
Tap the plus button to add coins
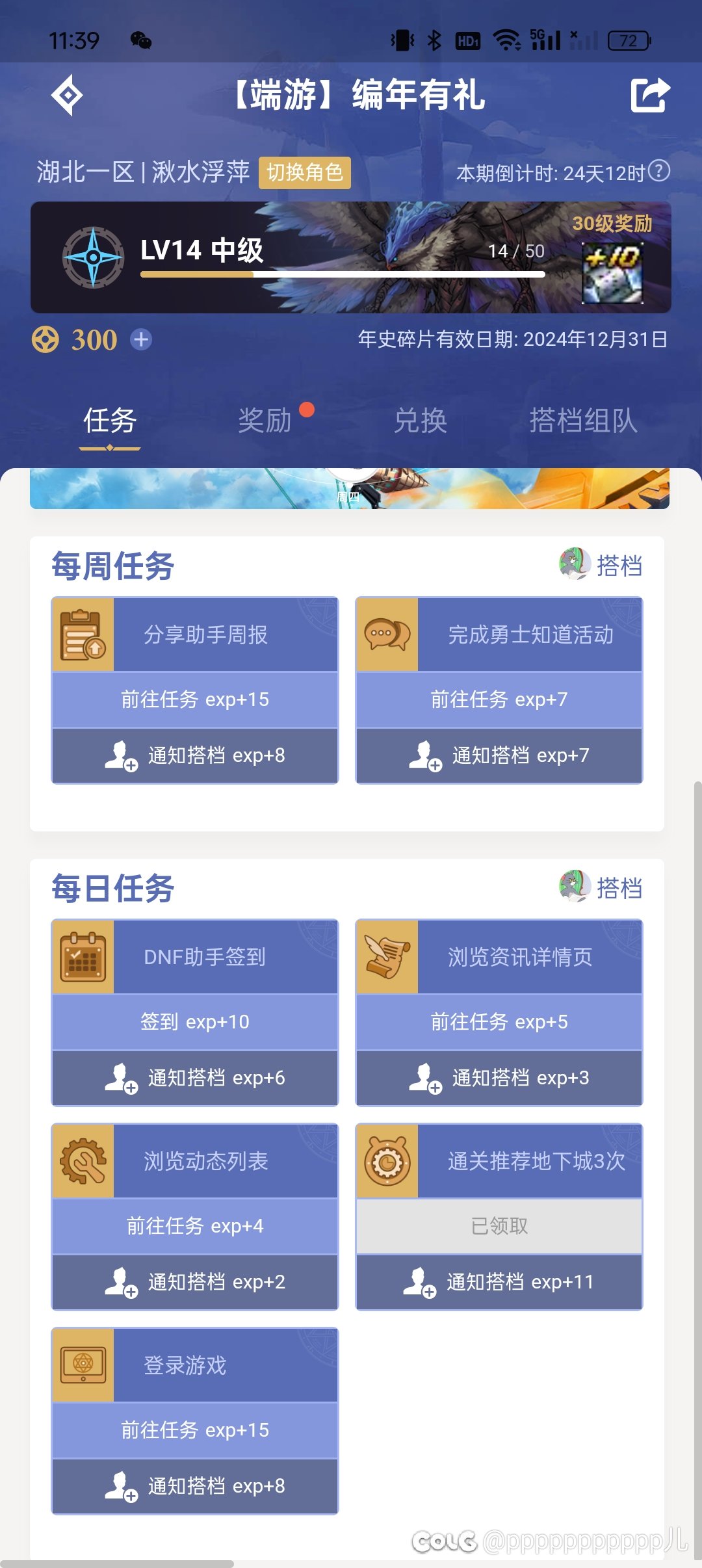[x=142, y=339]
